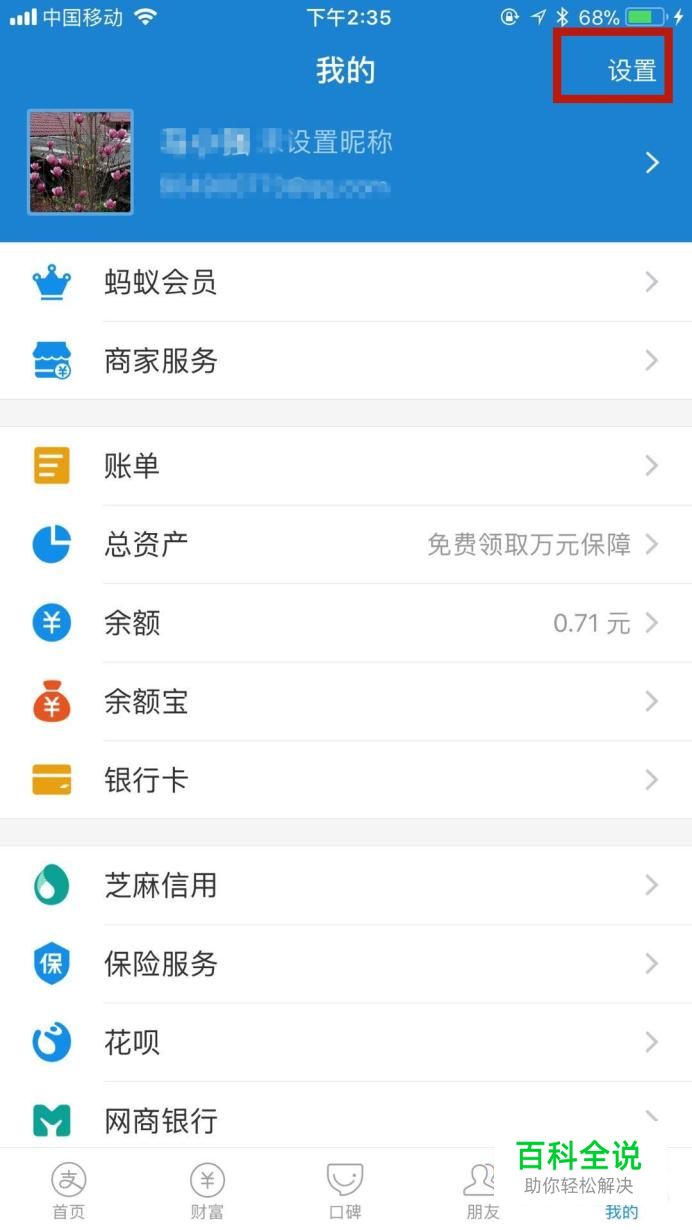The width and height of the screenshot is (692, 1230).
Task: Switch to the 财富 tab
Action: tap(207, 1192)
